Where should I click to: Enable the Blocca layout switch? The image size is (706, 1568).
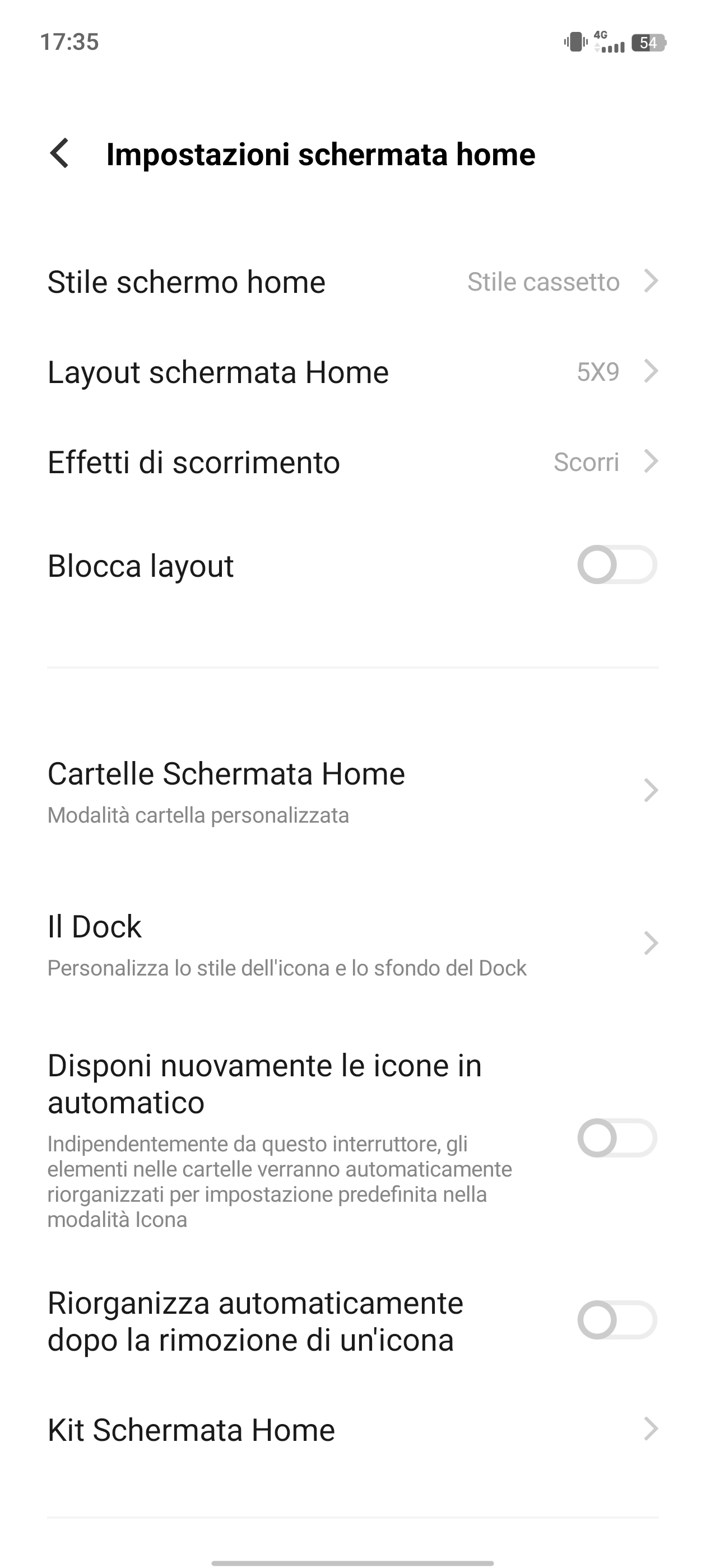616,565
